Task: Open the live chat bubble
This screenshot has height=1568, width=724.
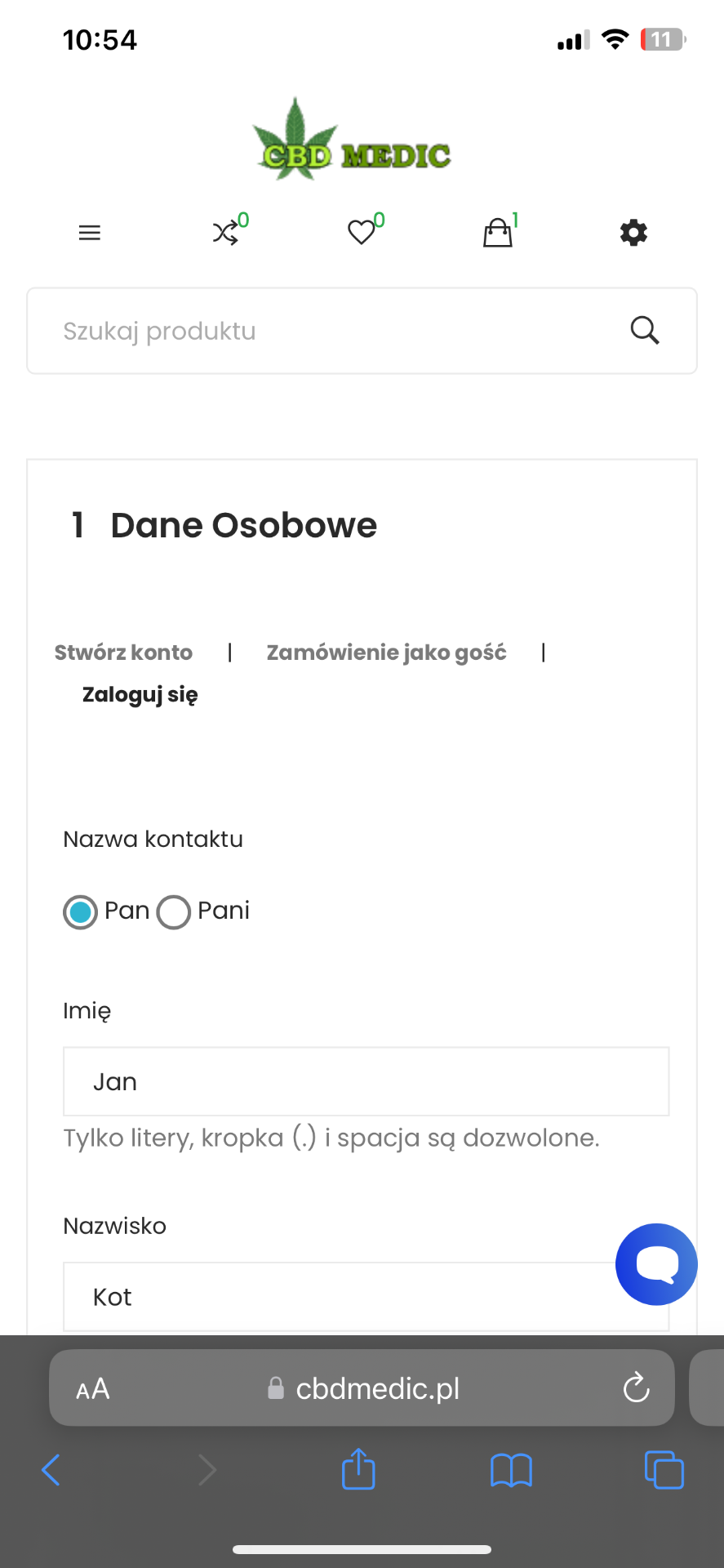Action: (x=656, y=1264)
